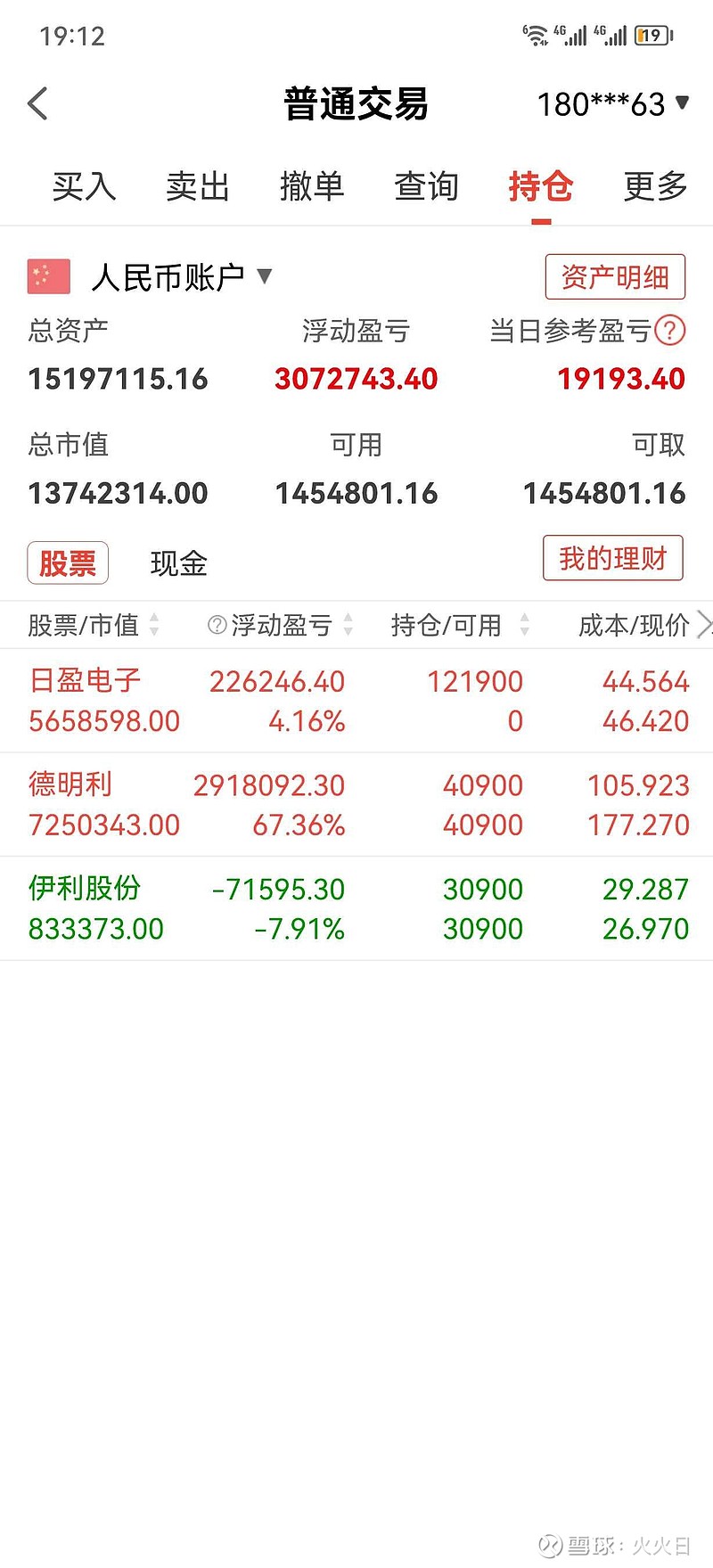Switch to the 查询 tab
This screenshot has height=1568, width=713.
[426, 186]
